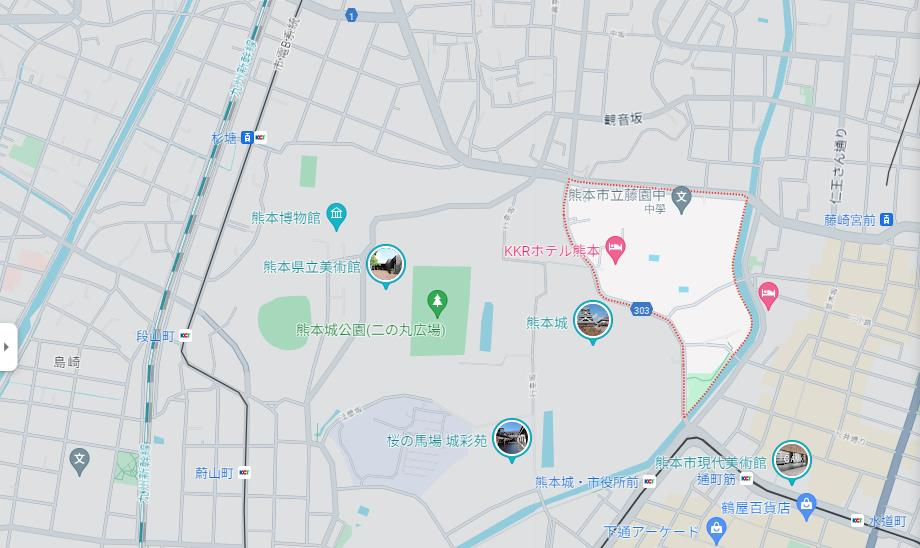Open 桜の馬場 城彩苑 photo marker
The width and height of the screenshot is (920, 548).
coord(512,439)
